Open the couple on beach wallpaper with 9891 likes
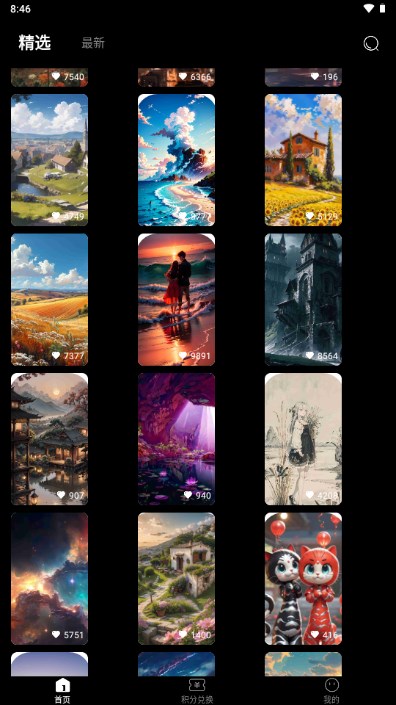 [x=176, y=299]
